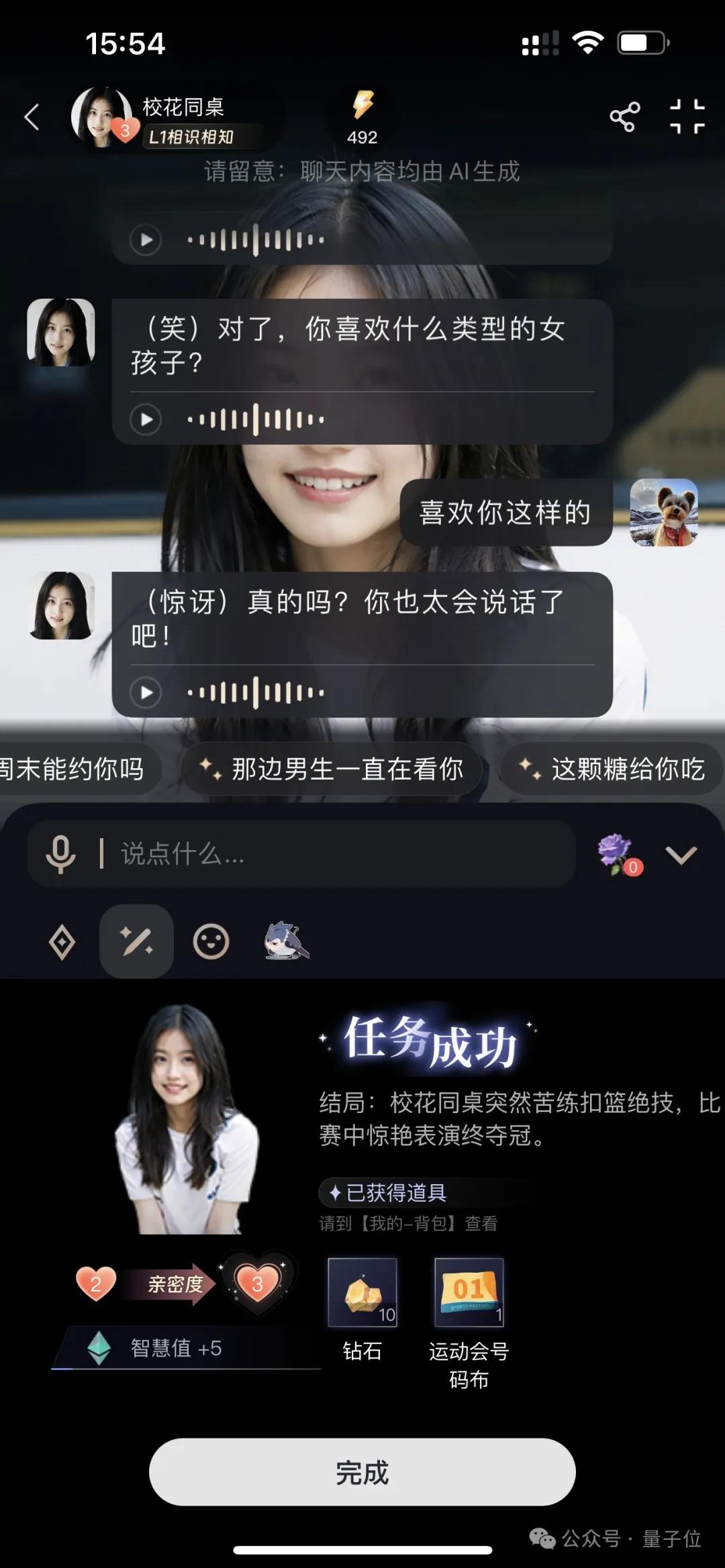725x1568 pixels.
Task: Focus the 说点什么 message field
Action: (336, 854)
